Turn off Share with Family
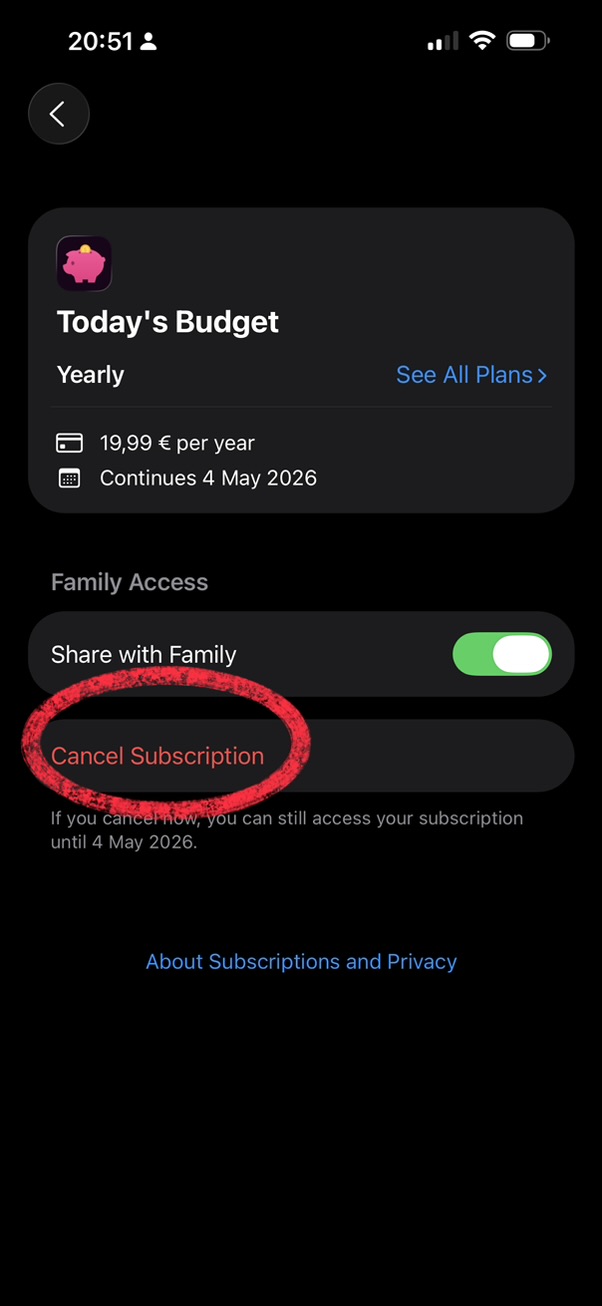 [501, 655]
